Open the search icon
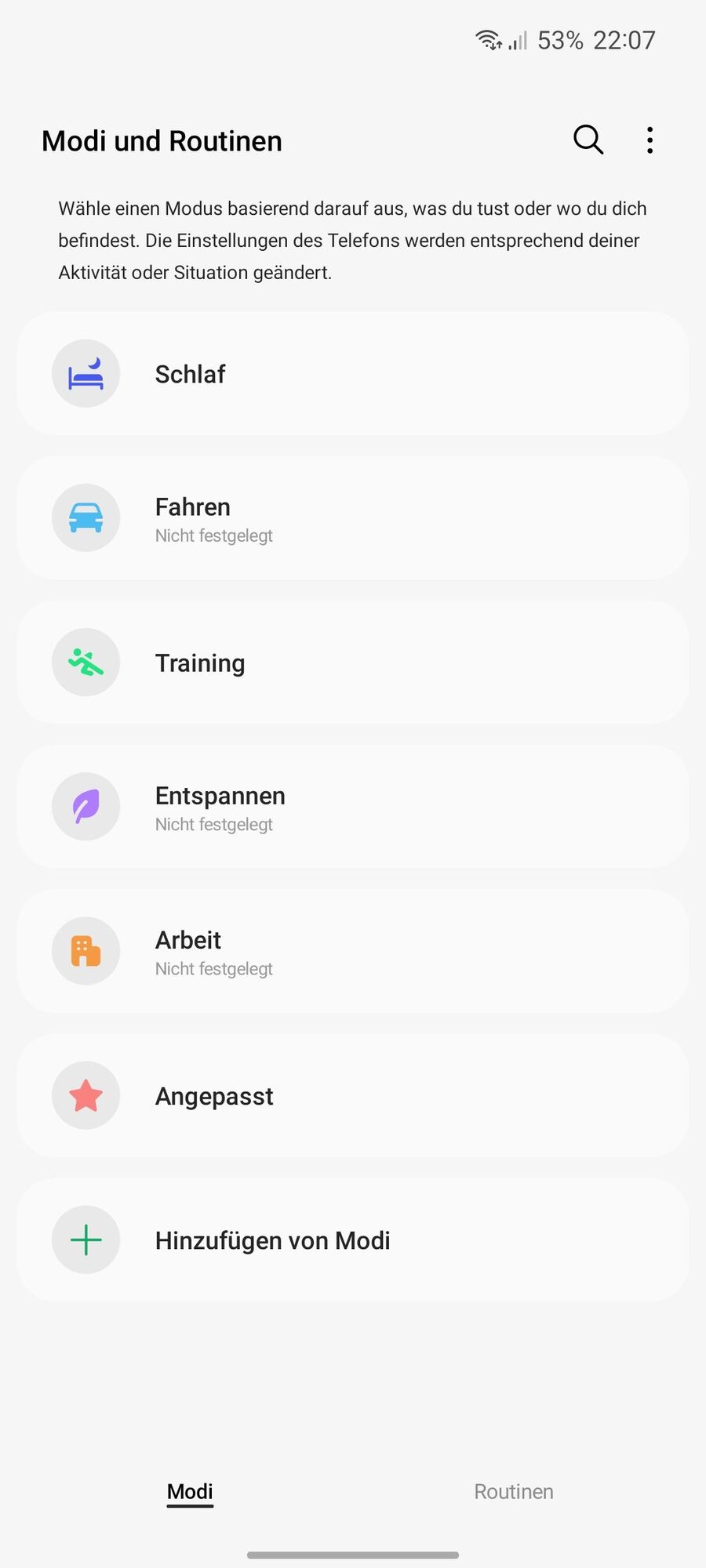The width and height of the screenshot is (706, 1568). point(588,140)
